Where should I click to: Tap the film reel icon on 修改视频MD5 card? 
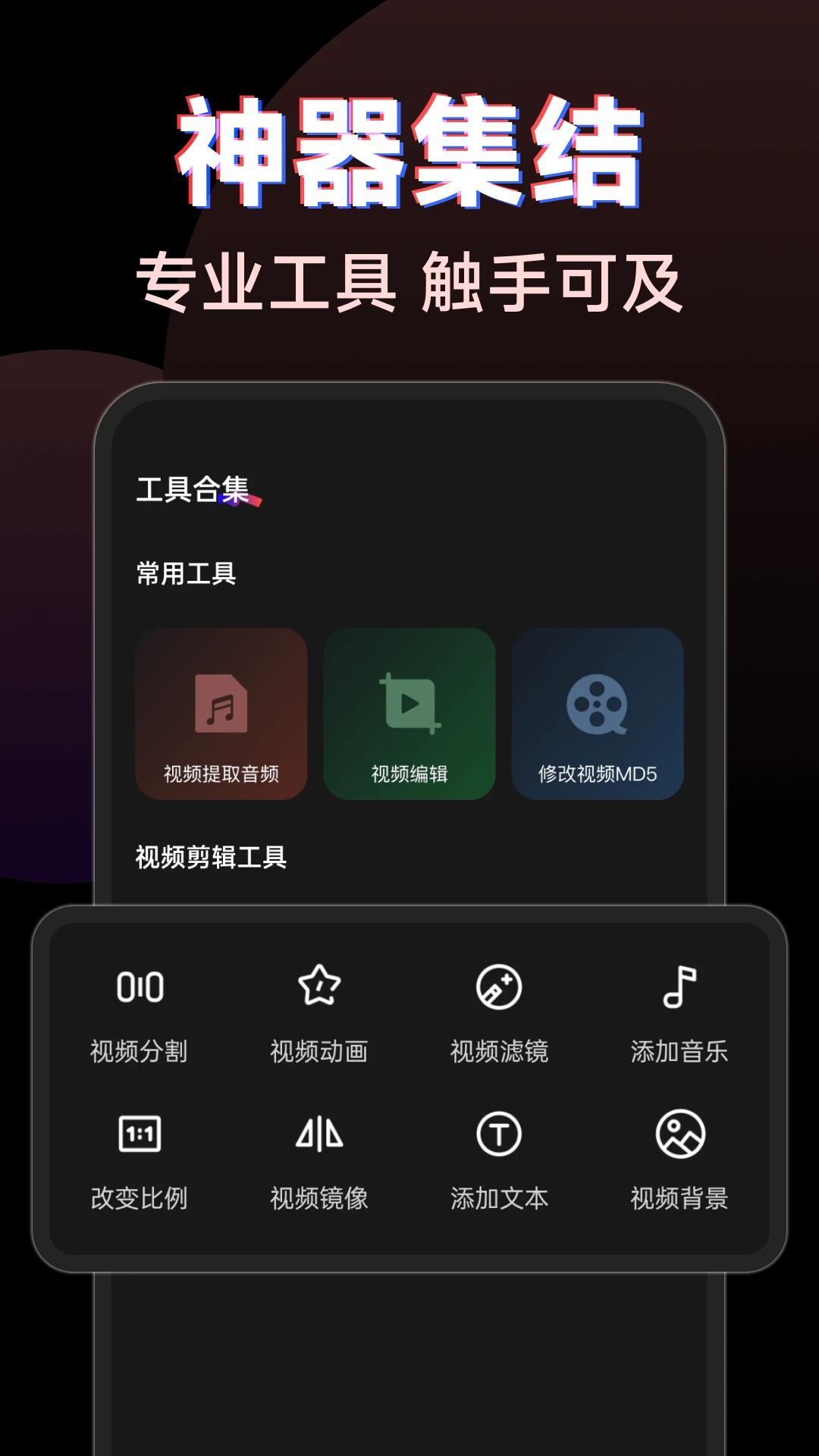click(598, 705)
